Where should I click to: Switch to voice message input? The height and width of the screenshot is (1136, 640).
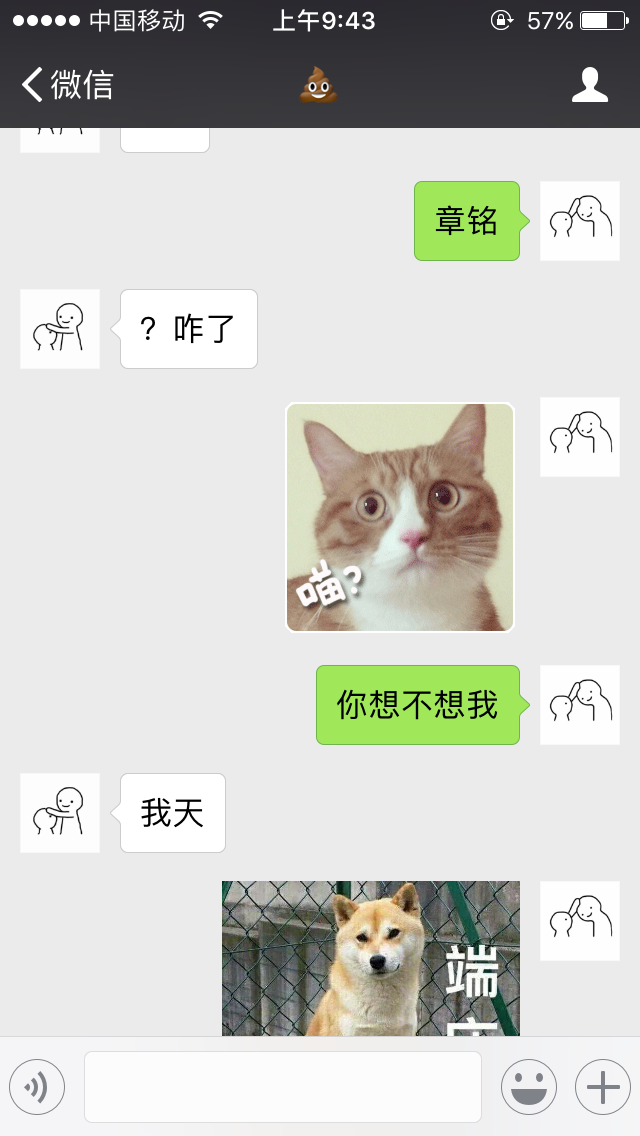37,1086
